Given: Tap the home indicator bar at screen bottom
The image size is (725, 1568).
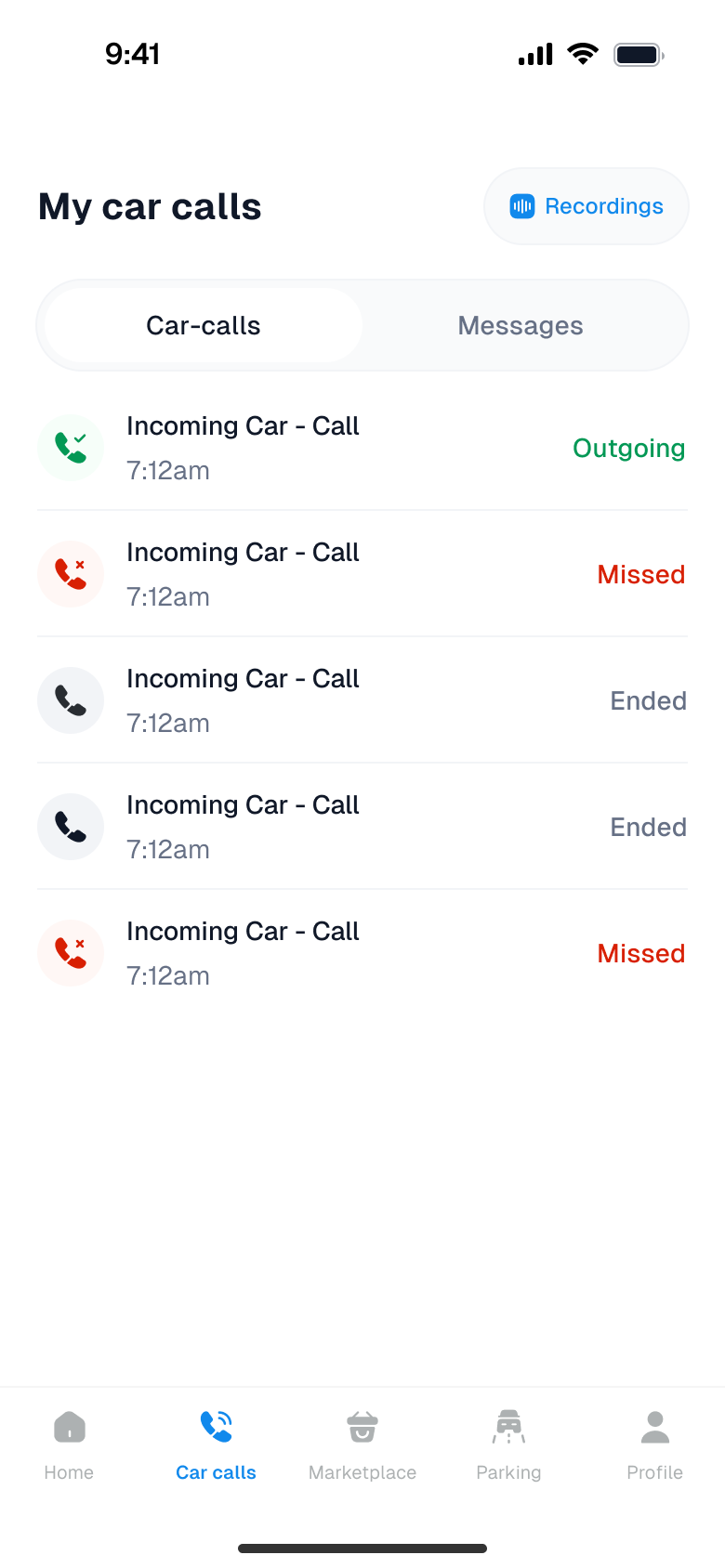Looking at the screenshot, I should pos(362,1548).
